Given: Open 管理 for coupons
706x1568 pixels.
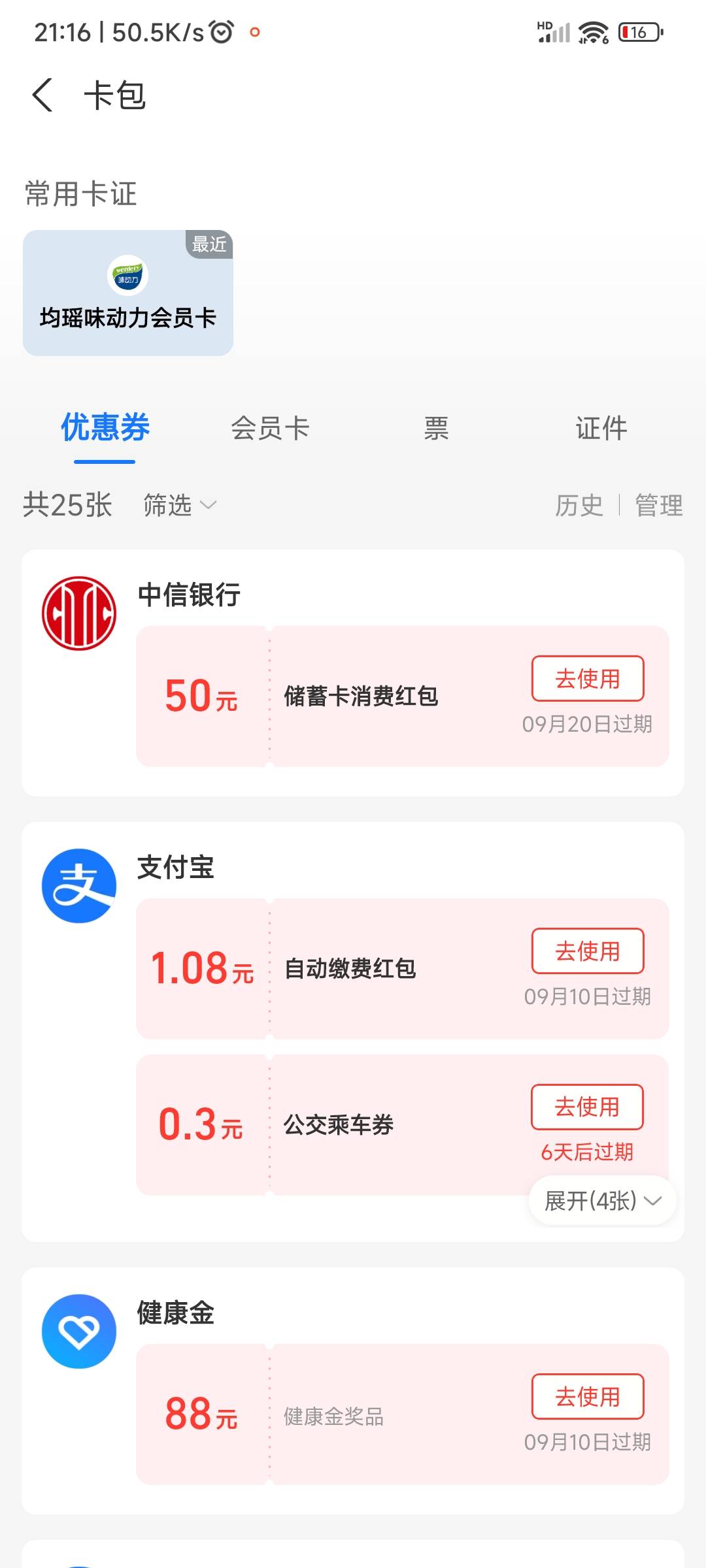Looking at the screenshot, I should pos(659,505).
